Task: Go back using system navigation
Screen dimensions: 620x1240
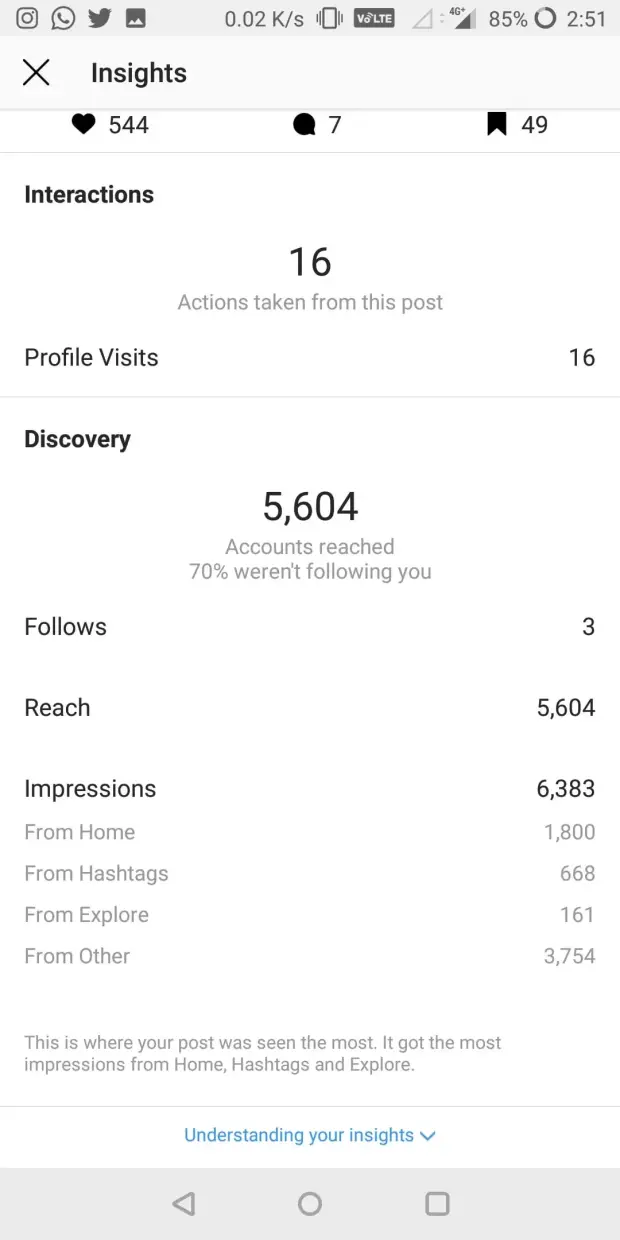Action: click(183, 1204)
